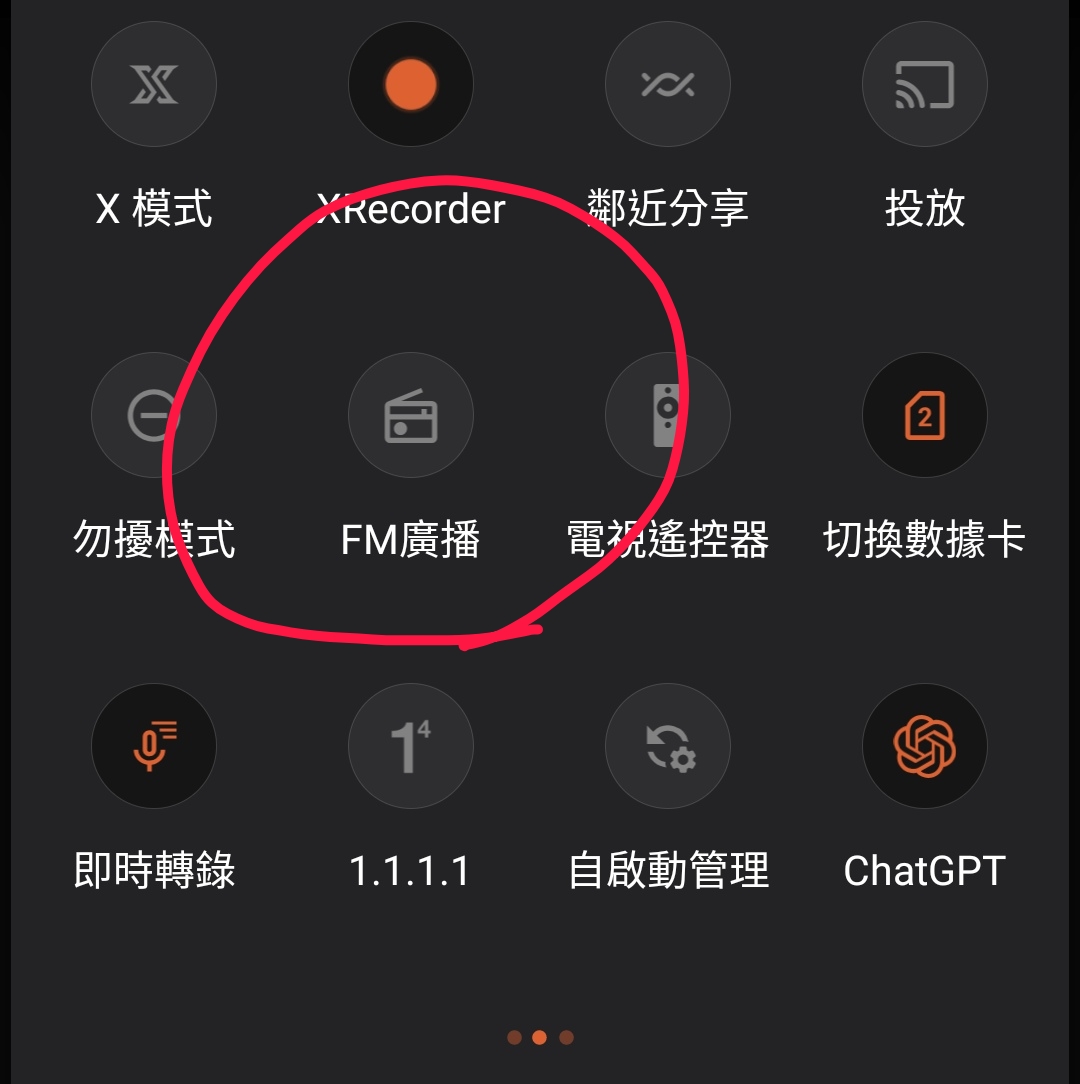Toggle the X 模式 tile
The image size is (1080, 1084).
[154, 85]
